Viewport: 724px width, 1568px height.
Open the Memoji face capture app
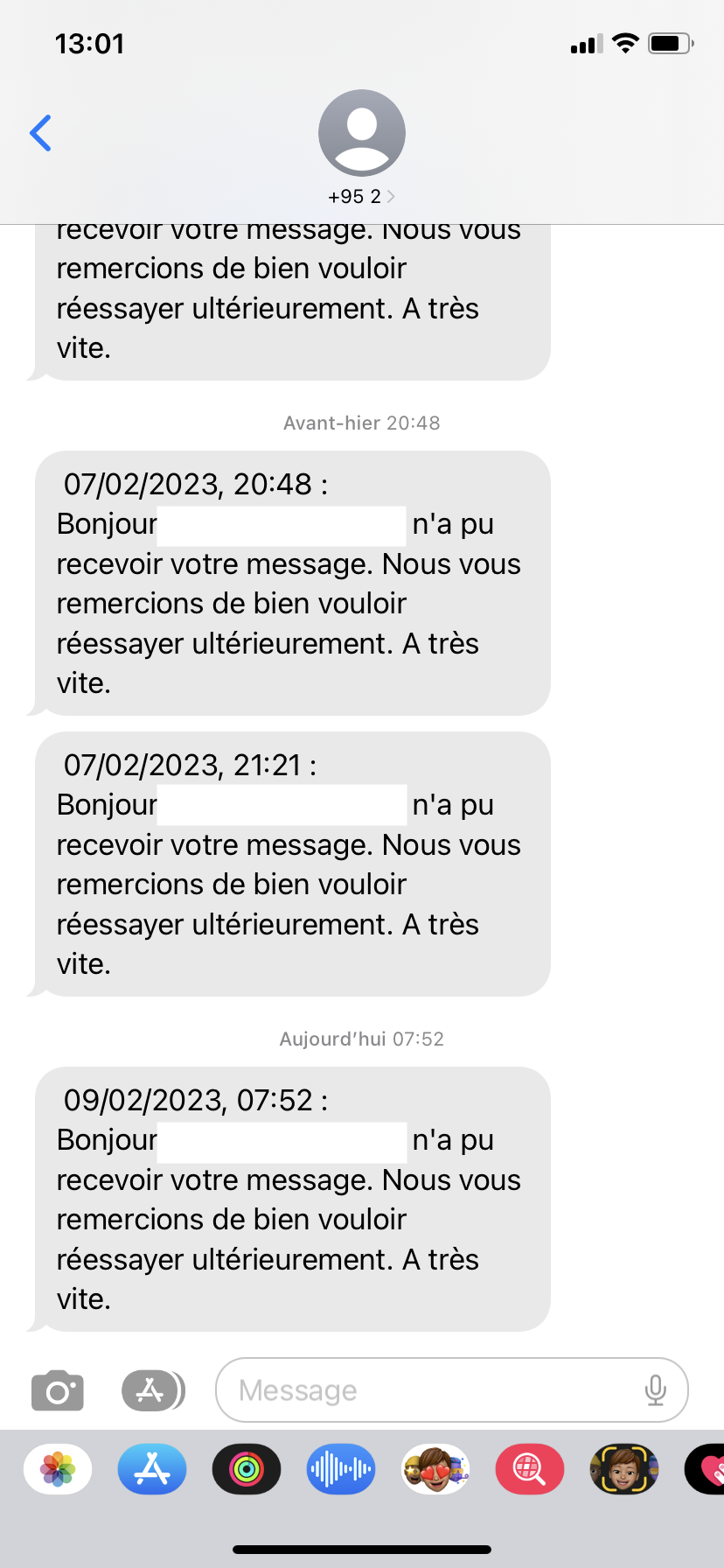[624, 1469]
